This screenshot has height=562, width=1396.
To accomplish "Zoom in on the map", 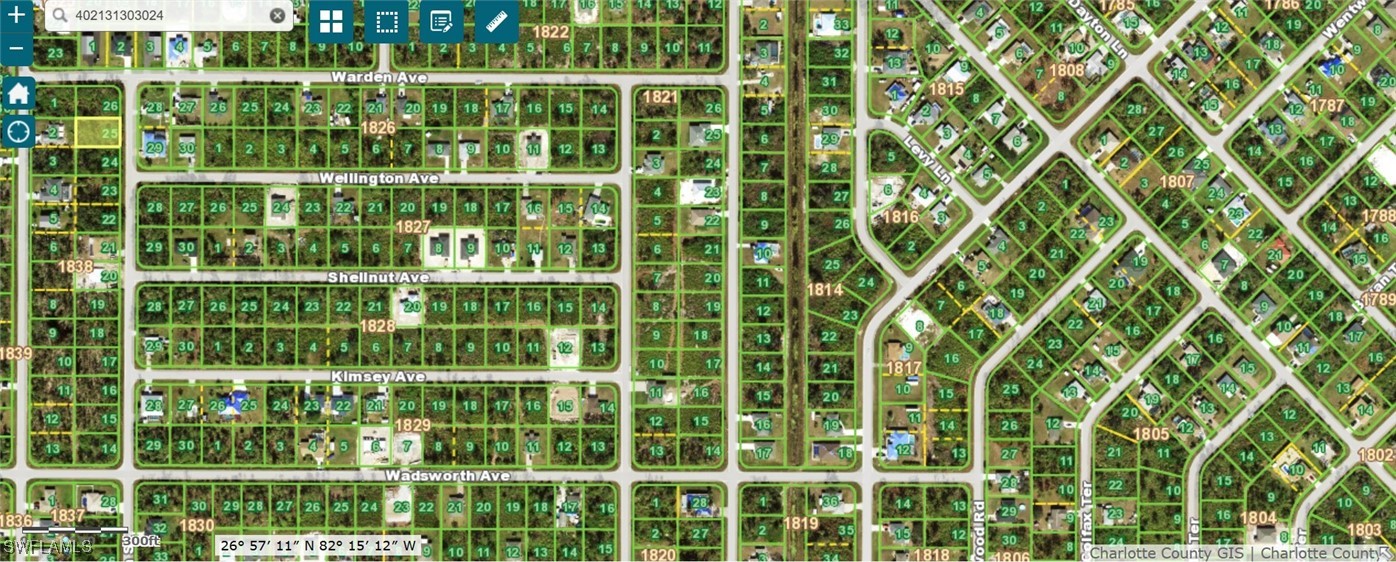I will 17,15.
